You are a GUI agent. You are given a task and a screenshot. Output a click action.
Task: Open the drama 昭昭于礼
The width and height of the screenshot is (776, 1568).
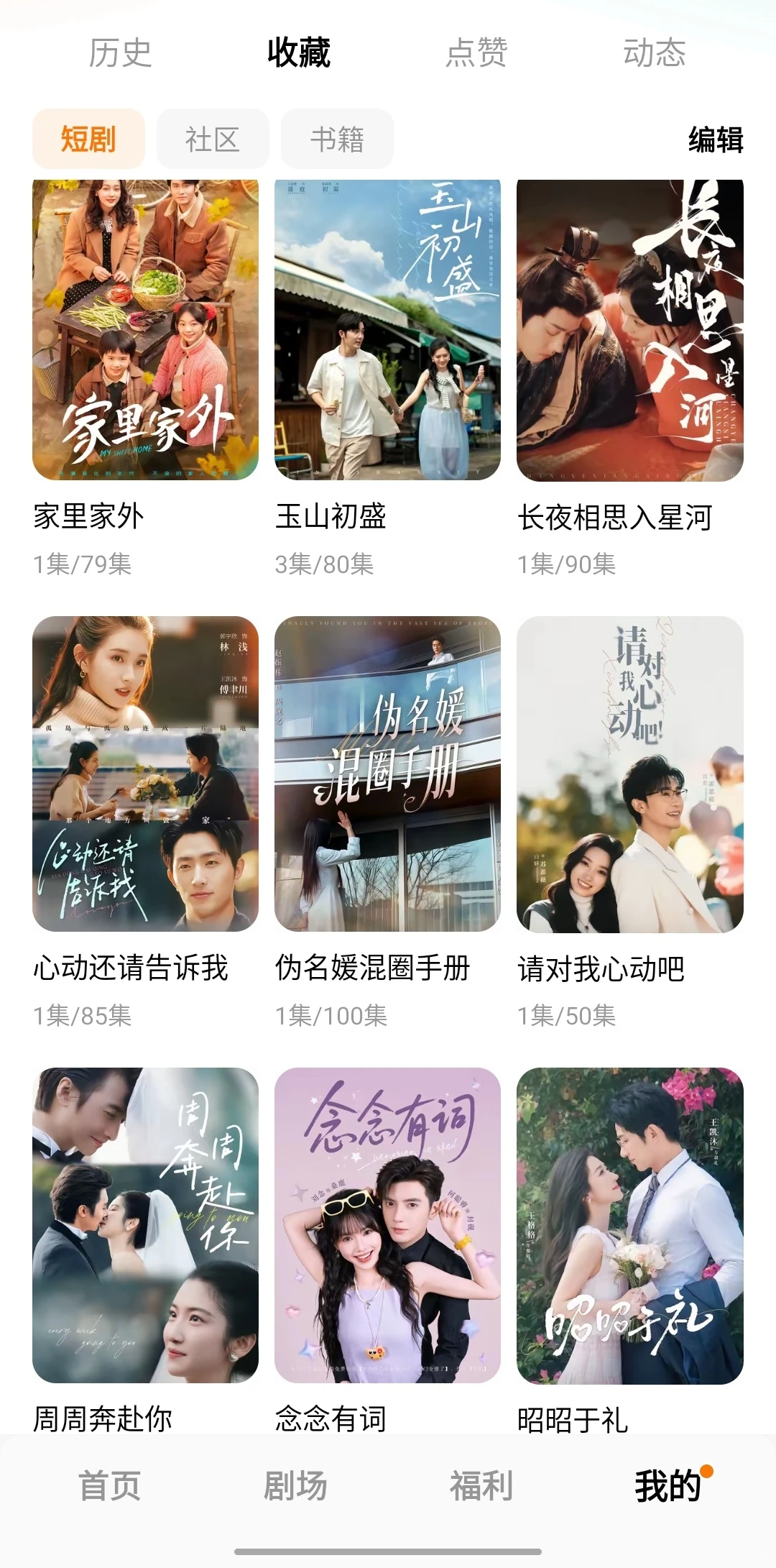(x=629, y=1225)
